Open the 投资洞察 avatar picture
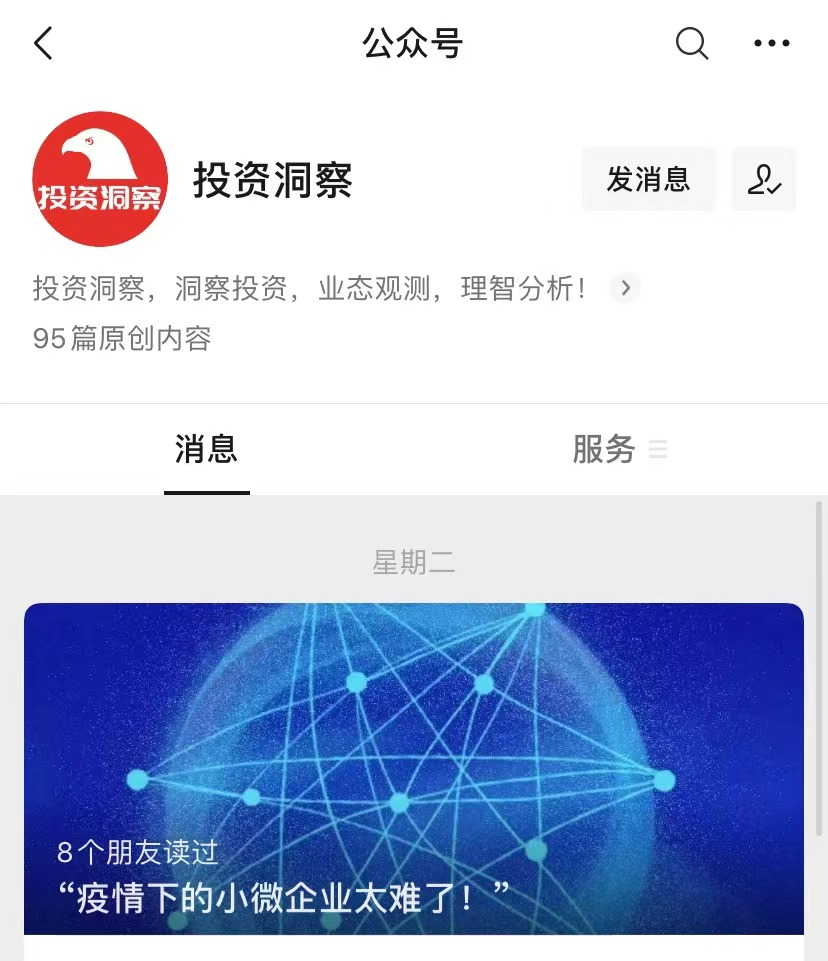Screen dimensions: 828x961 click(x=100, y=179)
